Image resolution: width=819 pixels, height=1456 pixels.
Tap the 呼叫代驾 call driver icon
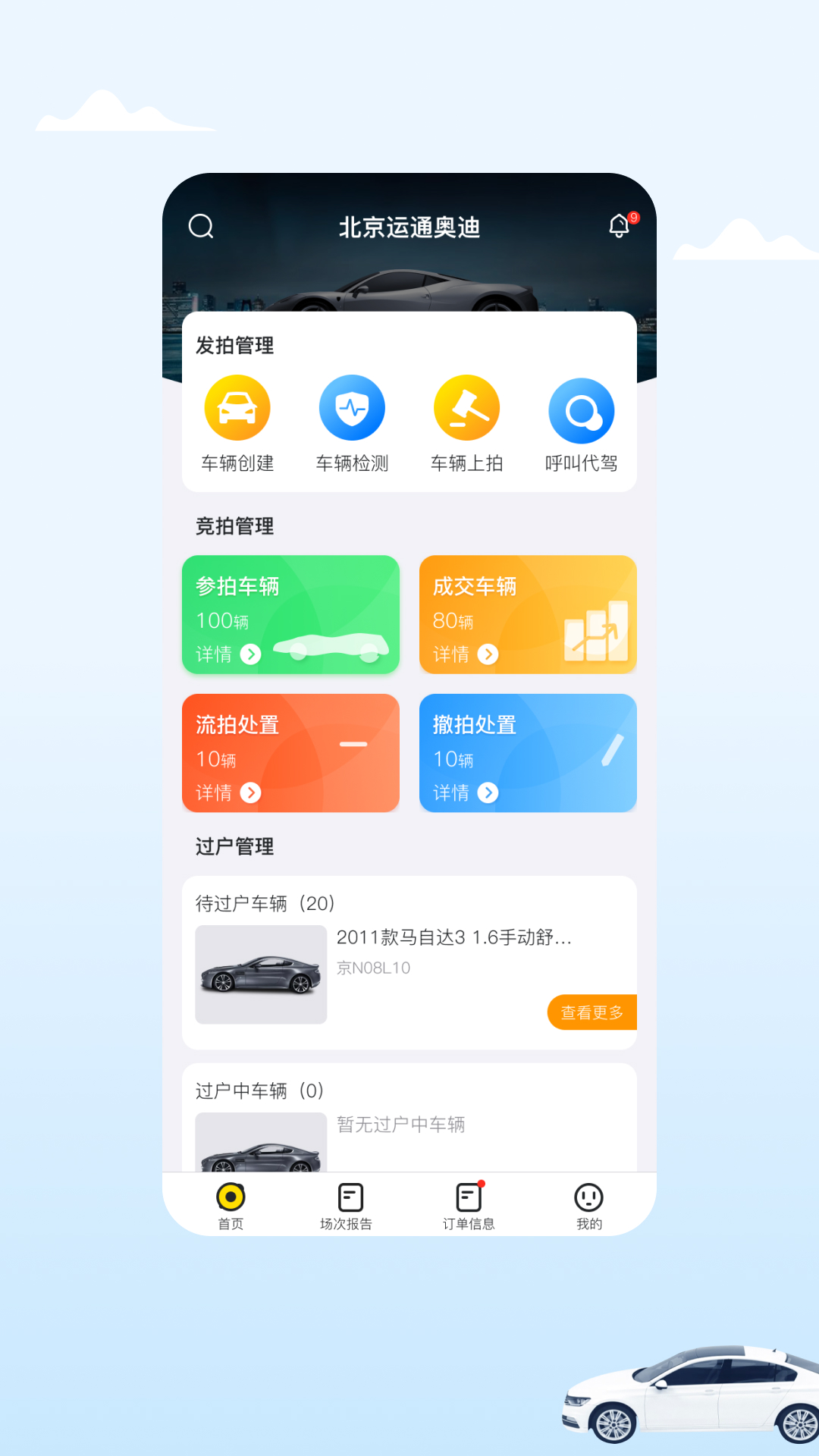pos(580,409)
